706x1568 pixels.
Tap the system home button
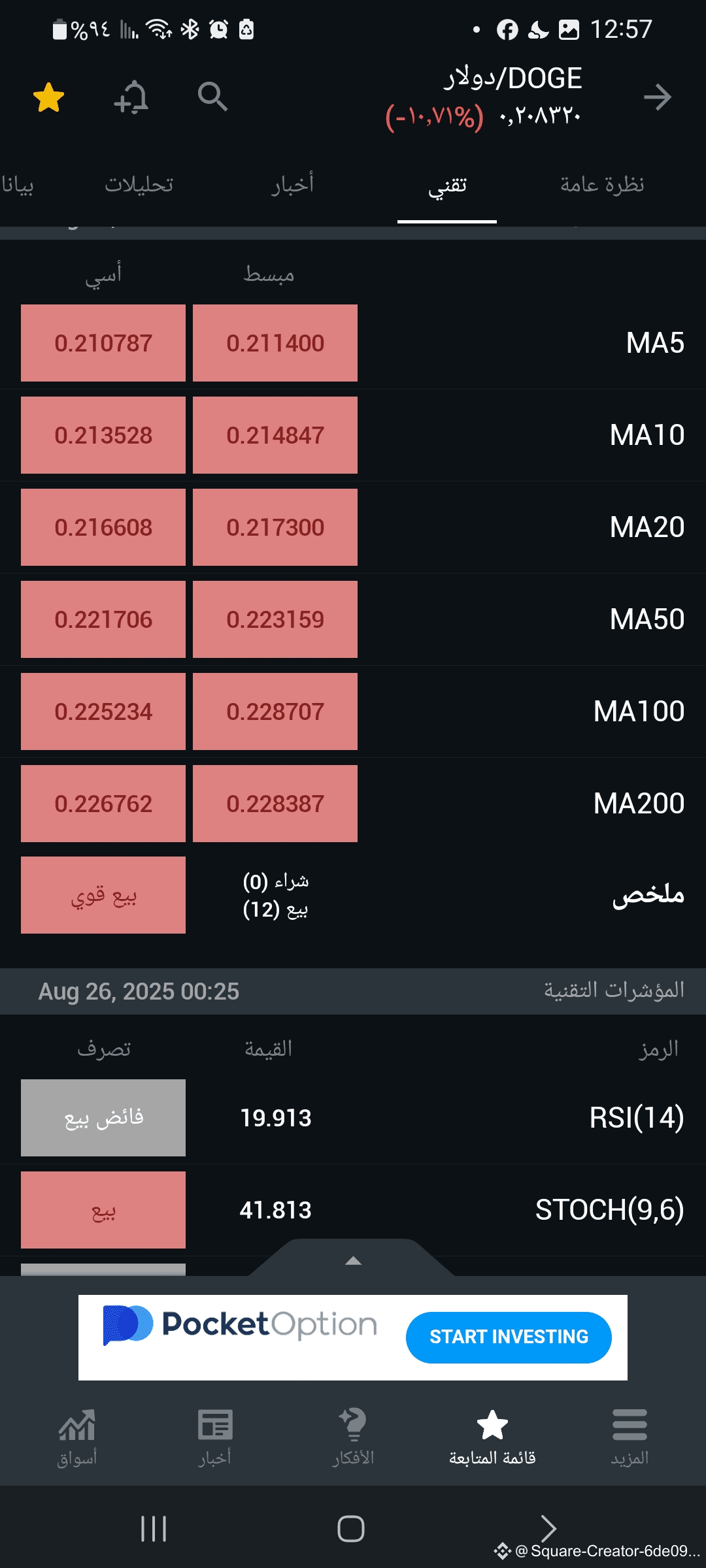pyautogui.click(x=351, y=1529)
